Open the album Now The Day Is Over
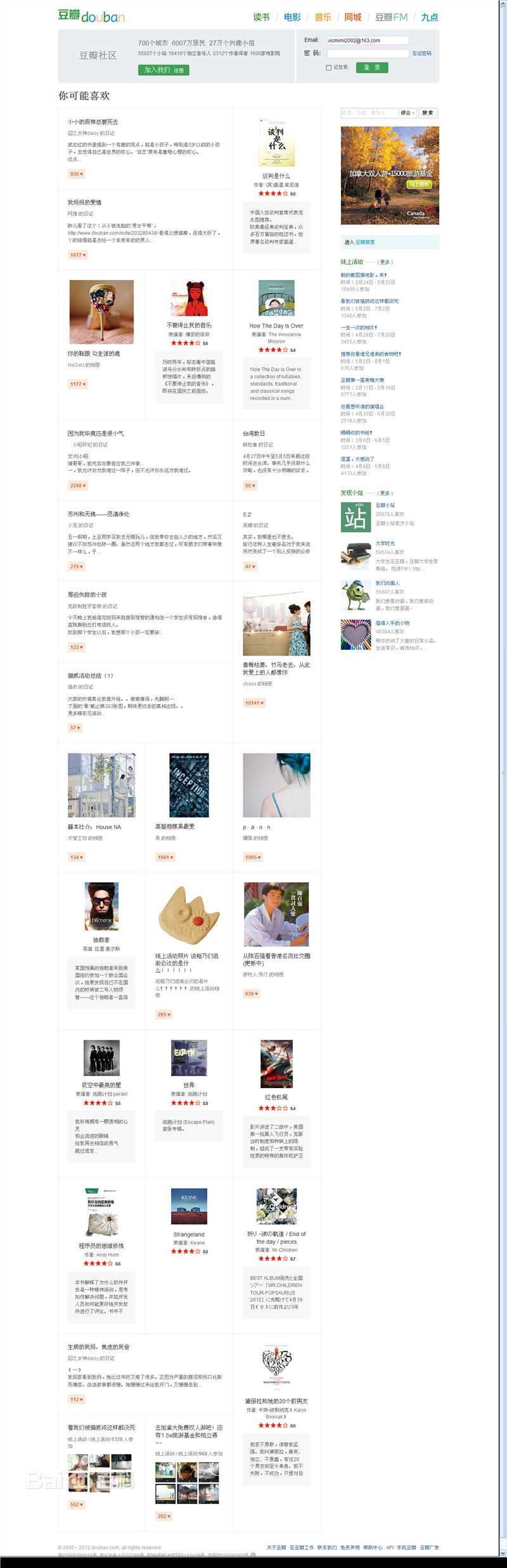The image size is (507, 1568). [276, 326]
